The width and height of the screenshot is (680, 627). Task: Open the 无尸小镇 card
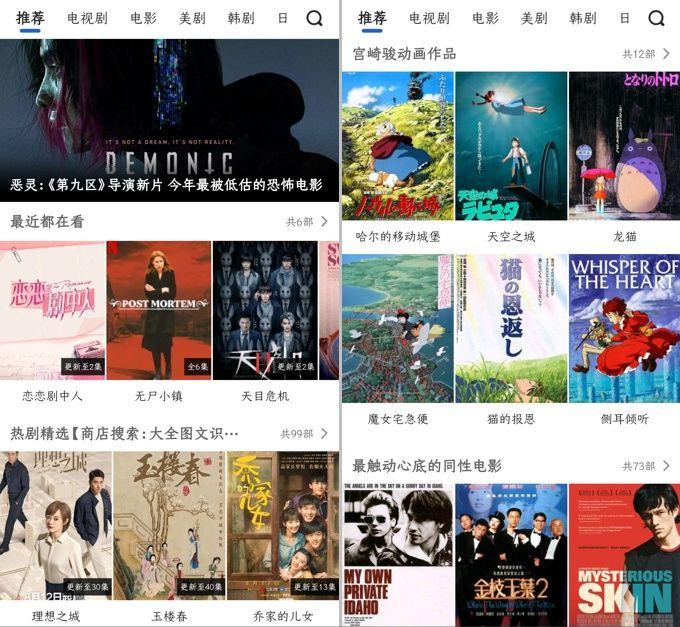point(158,310)
